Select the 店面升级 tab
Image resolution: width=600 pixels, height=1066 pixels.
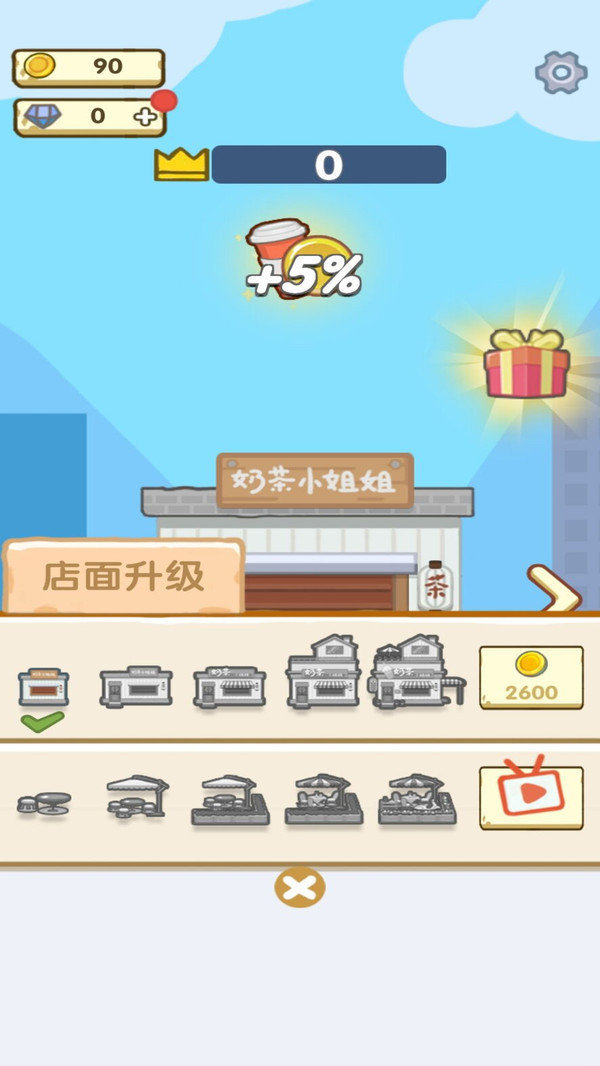coord(123,576)
